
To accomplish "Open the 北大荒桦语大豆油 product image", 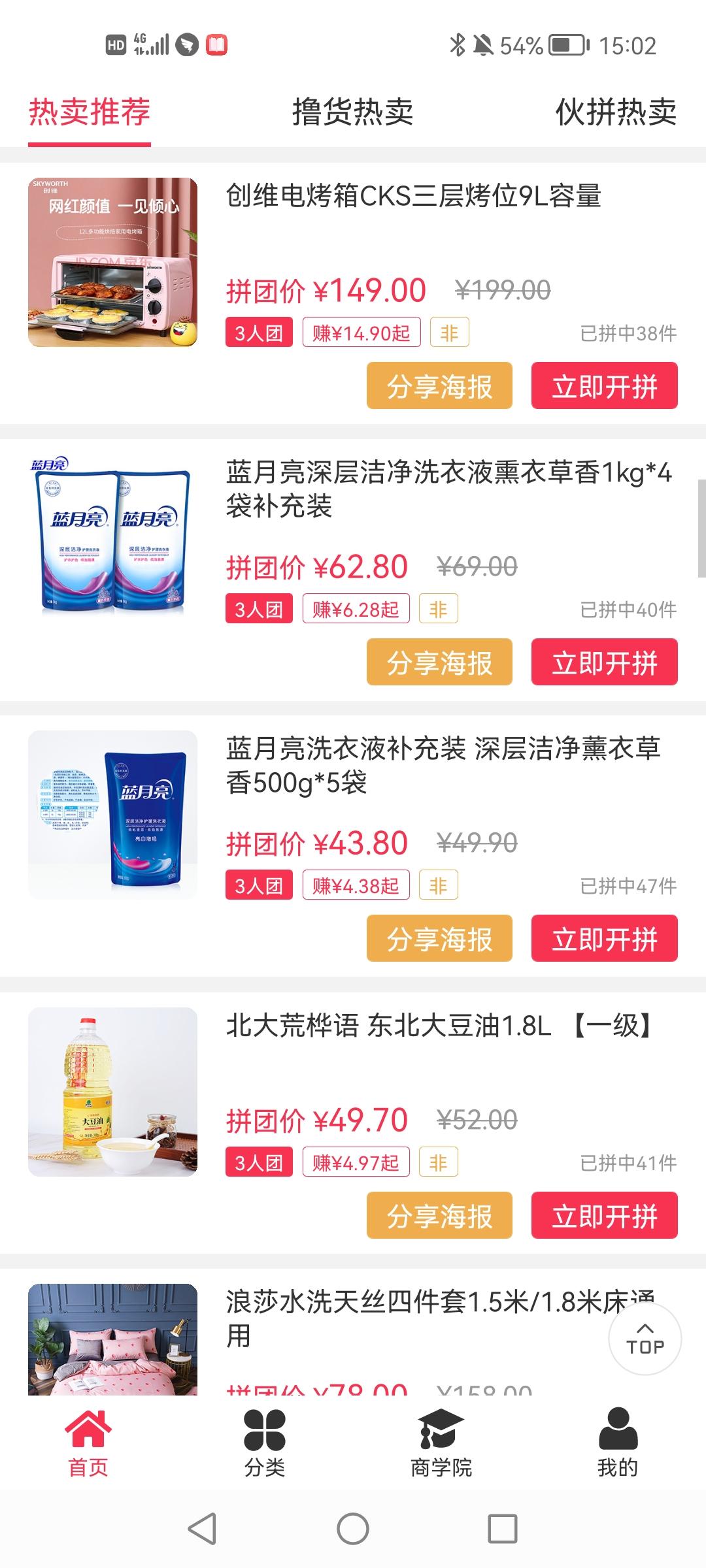I will pyautogui.click(x=112, y=1092).
